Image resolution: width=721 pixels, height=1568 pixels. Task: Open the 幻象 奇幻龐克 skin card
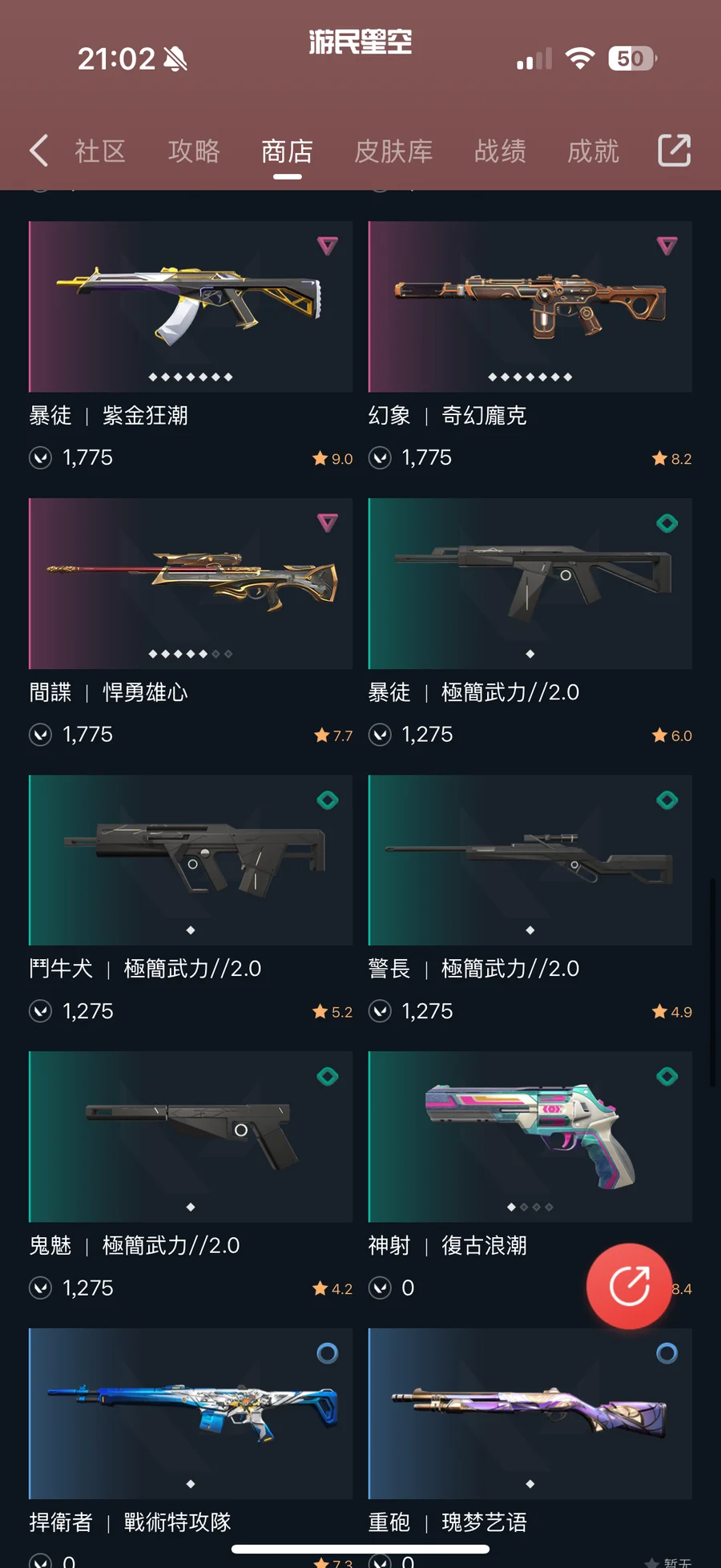point(530,307)
